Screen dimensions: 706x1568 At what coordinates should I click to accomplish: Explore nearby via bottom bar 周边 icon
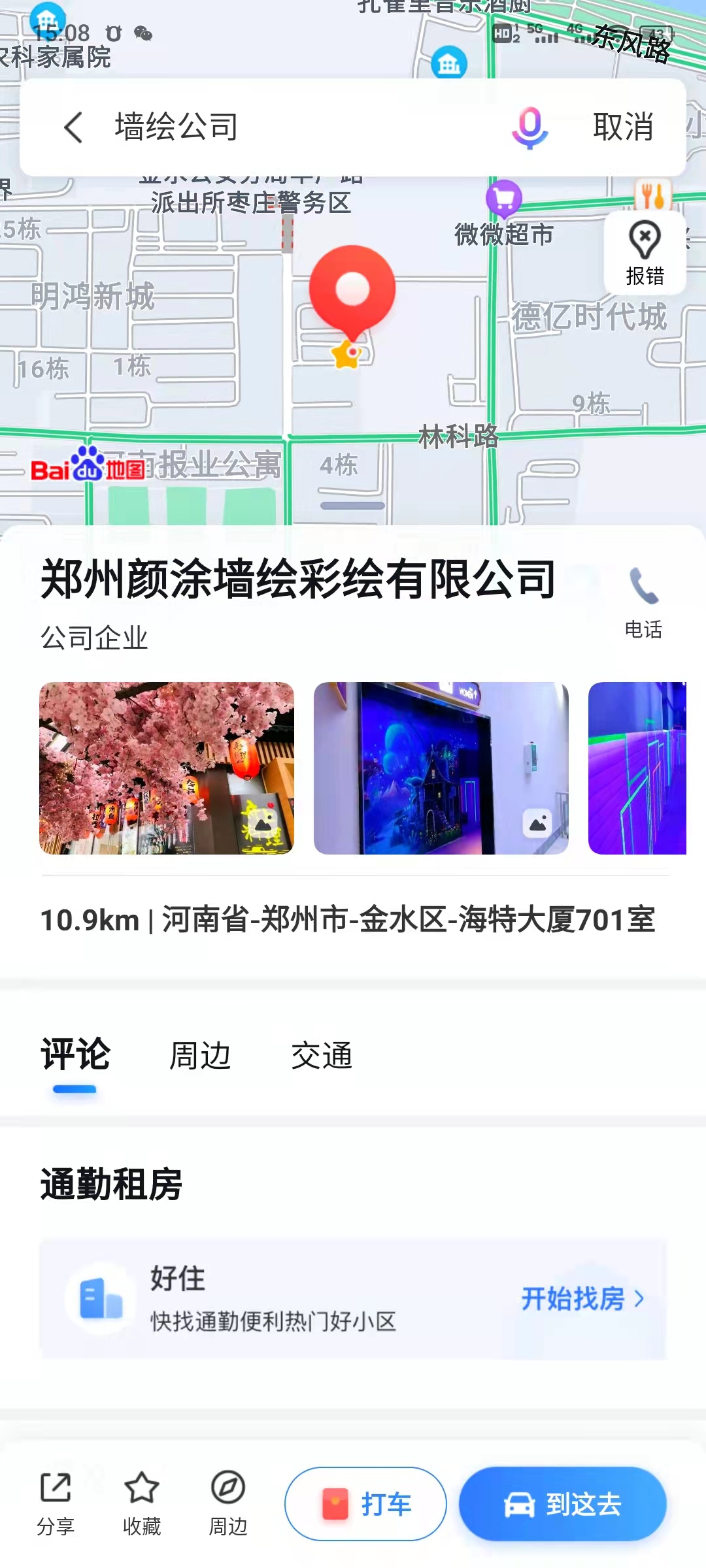click(x=228, y=1504)
